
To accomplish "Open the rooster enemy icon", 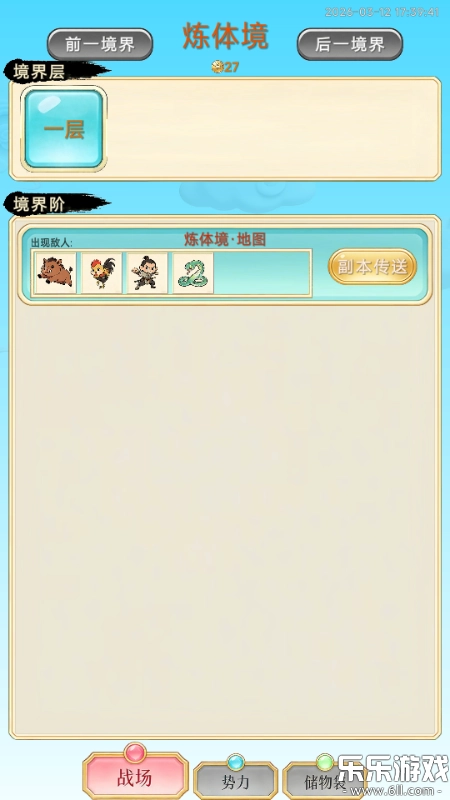I will pos(102,272).
